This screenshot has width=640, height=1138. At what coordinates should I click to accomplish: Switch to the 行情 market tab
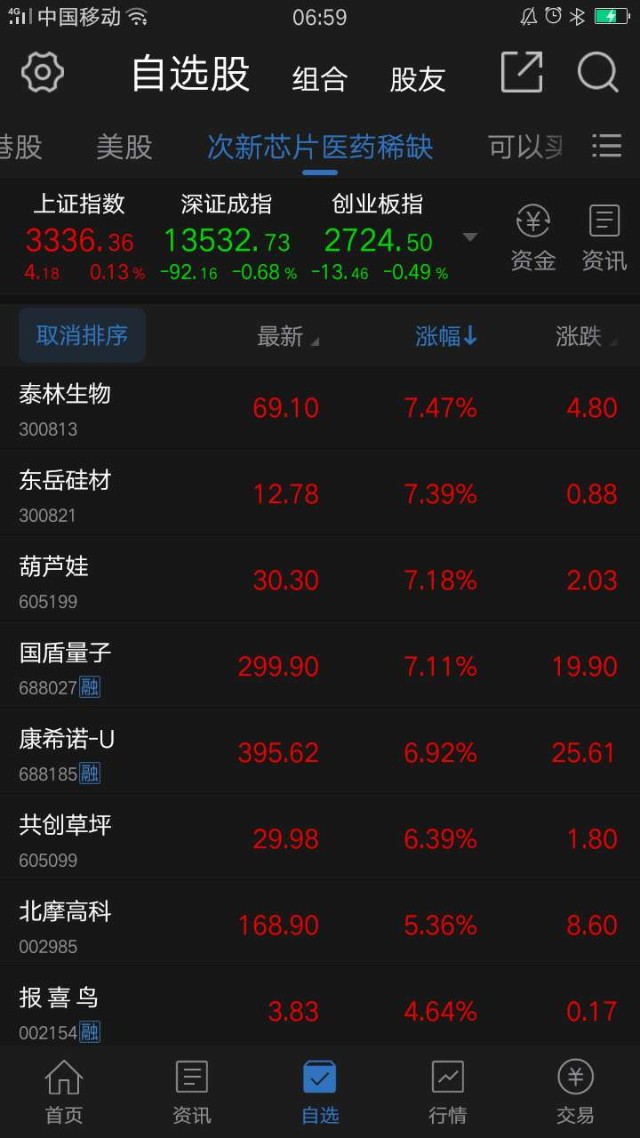pyautogui.click(x=448, y=1092)
